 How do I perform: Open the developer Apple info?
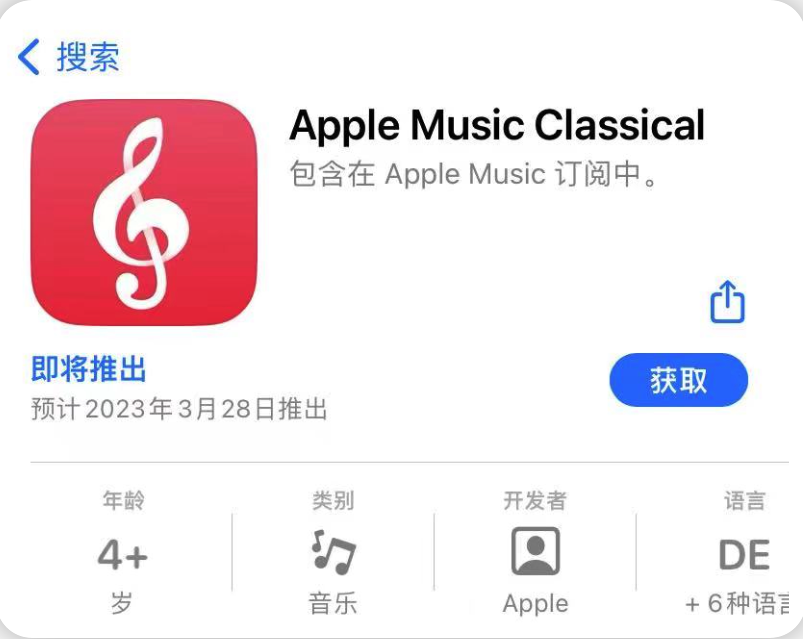[x=535, y=554]
